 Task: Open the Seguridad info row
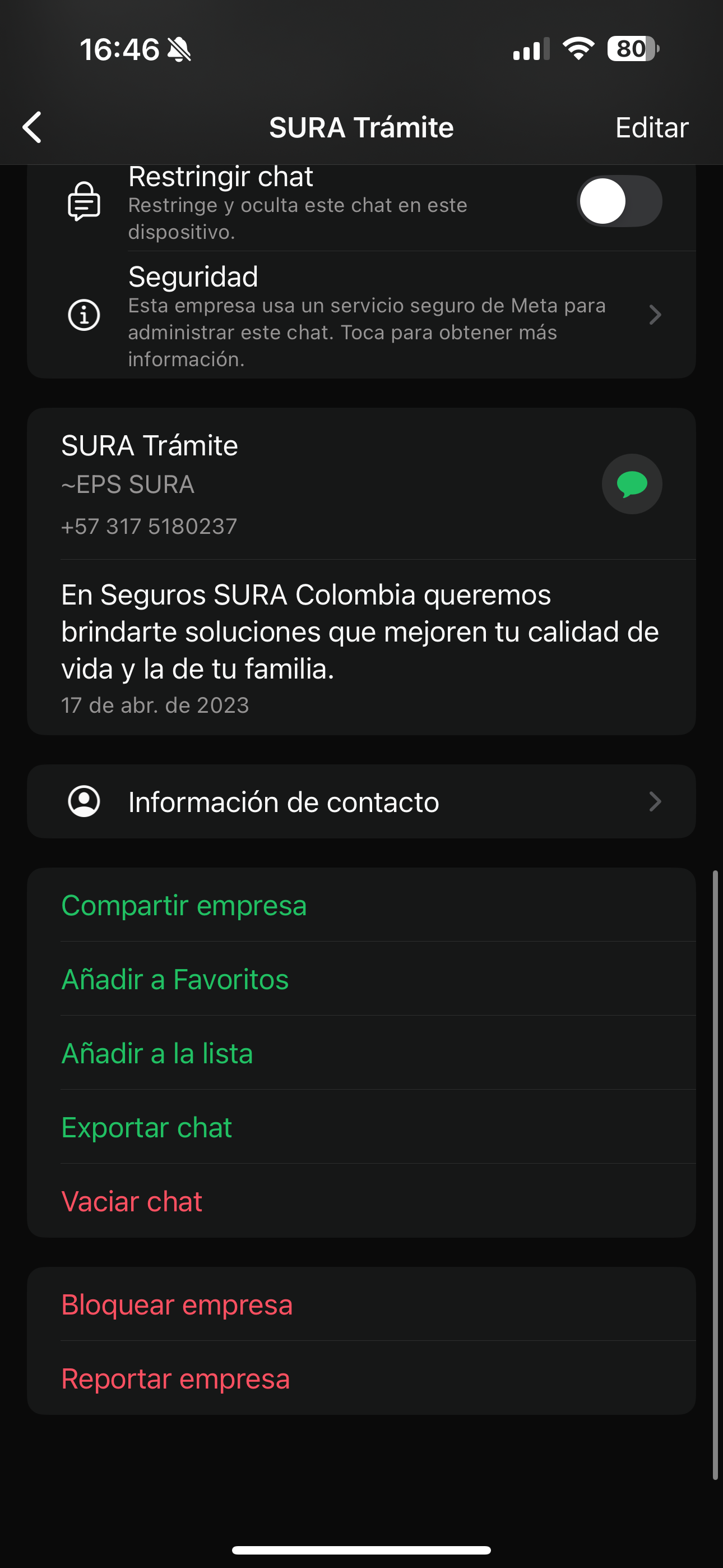361,315
